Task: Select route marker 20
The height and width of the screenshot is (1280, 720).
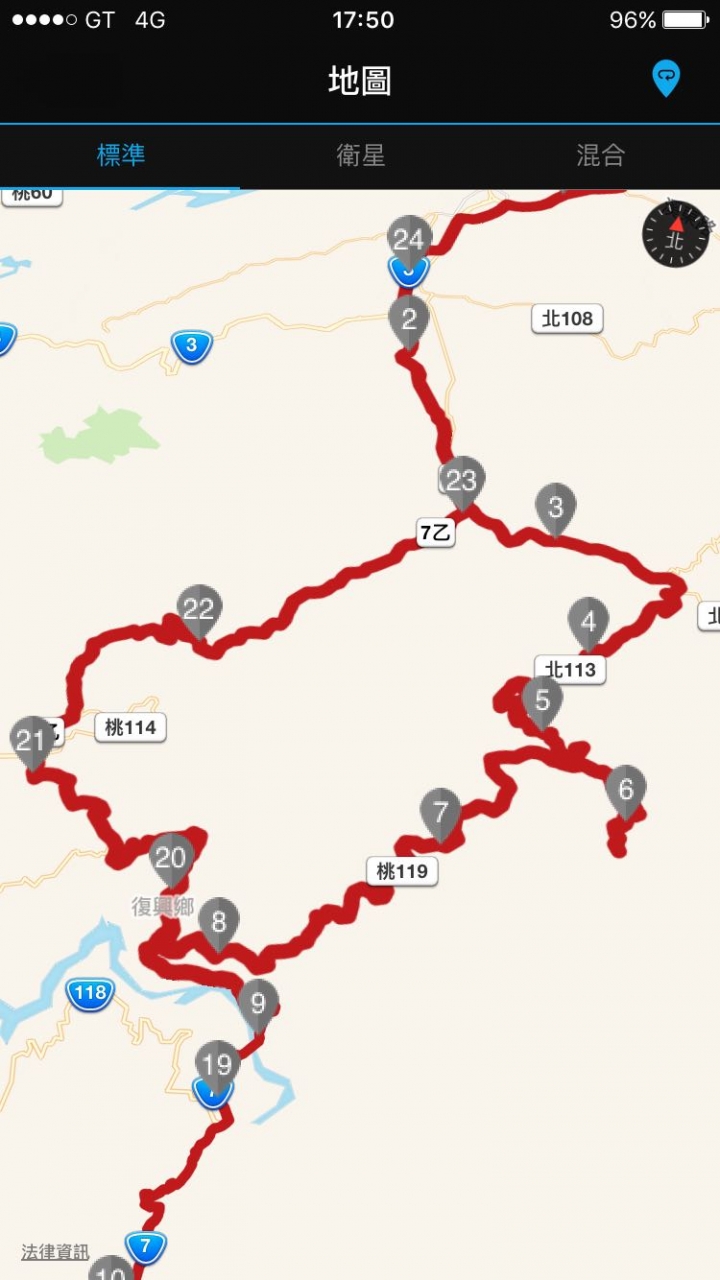Action: pos(171,857)
